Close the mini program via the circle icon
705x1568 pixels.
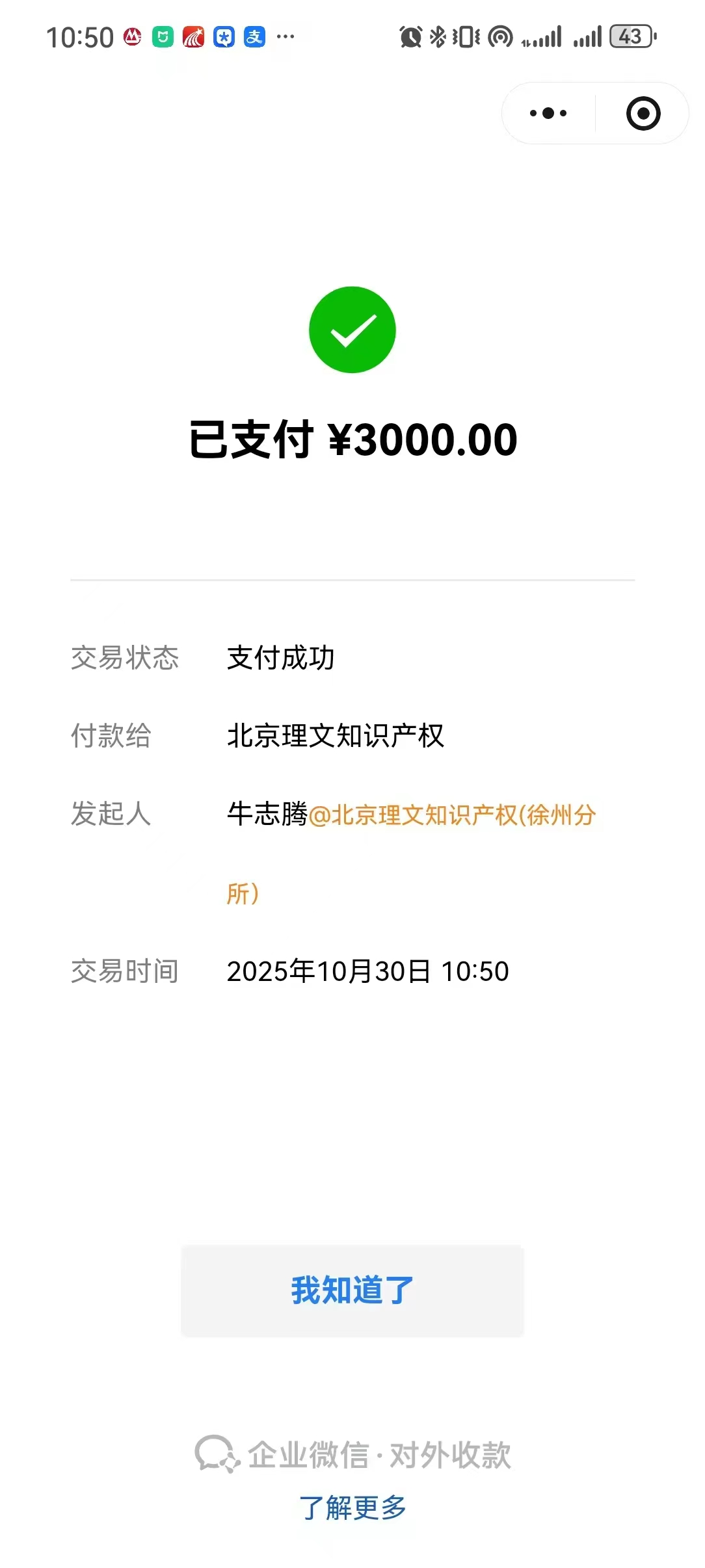tap(643, 114)
